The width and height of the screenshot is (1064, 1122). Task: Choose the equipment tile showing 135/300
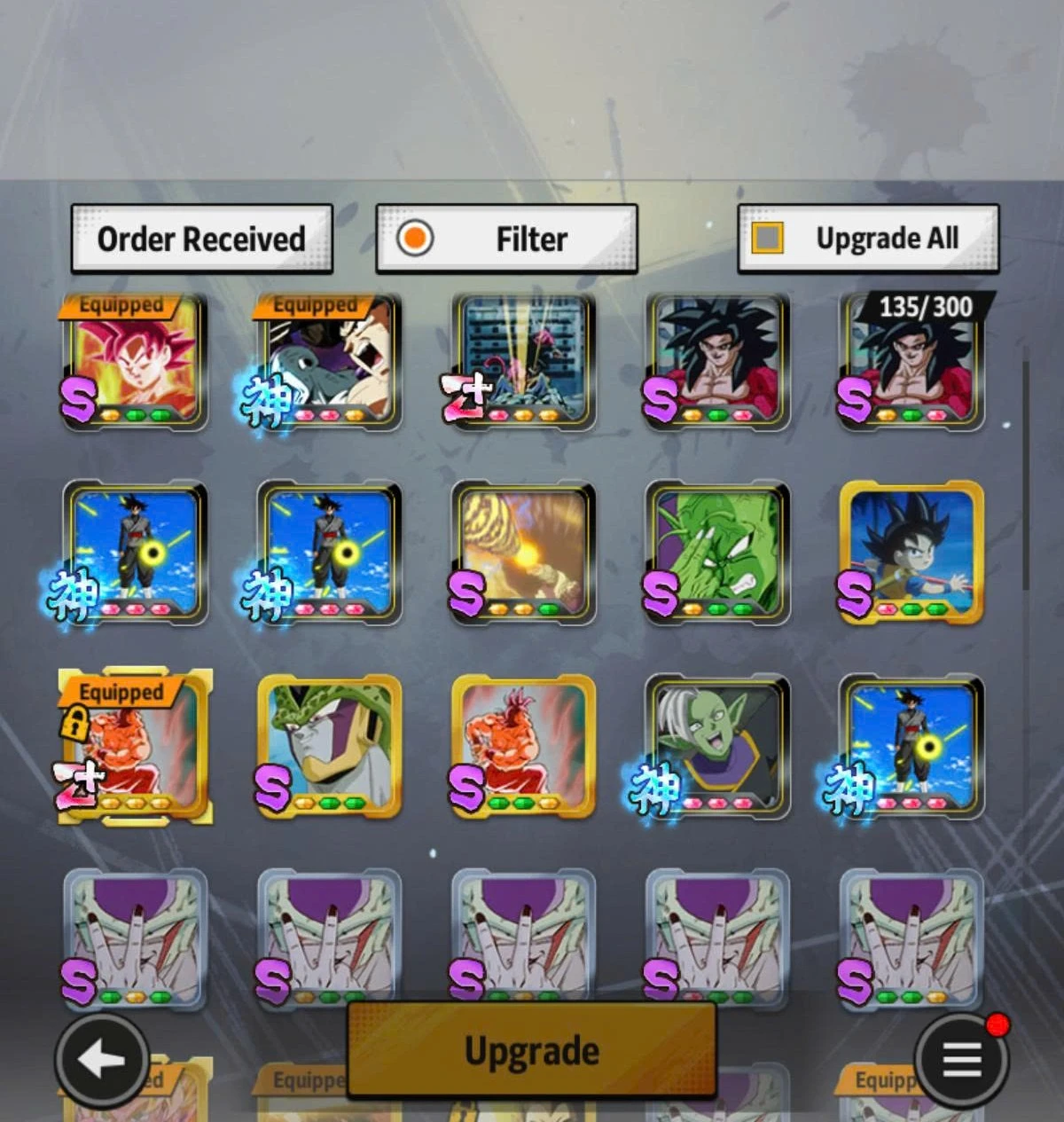click(x=911, y=364)
